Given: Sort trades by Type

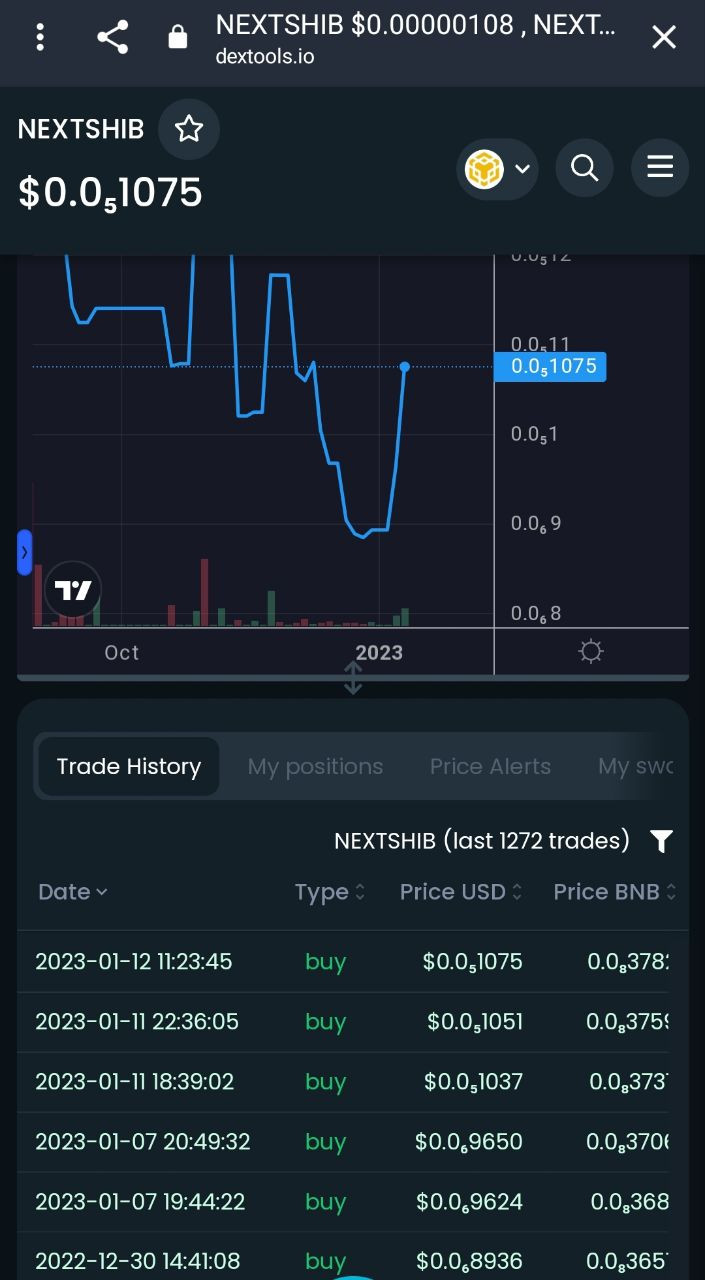Looking at the screenshot, I should (x=330, y=892).
